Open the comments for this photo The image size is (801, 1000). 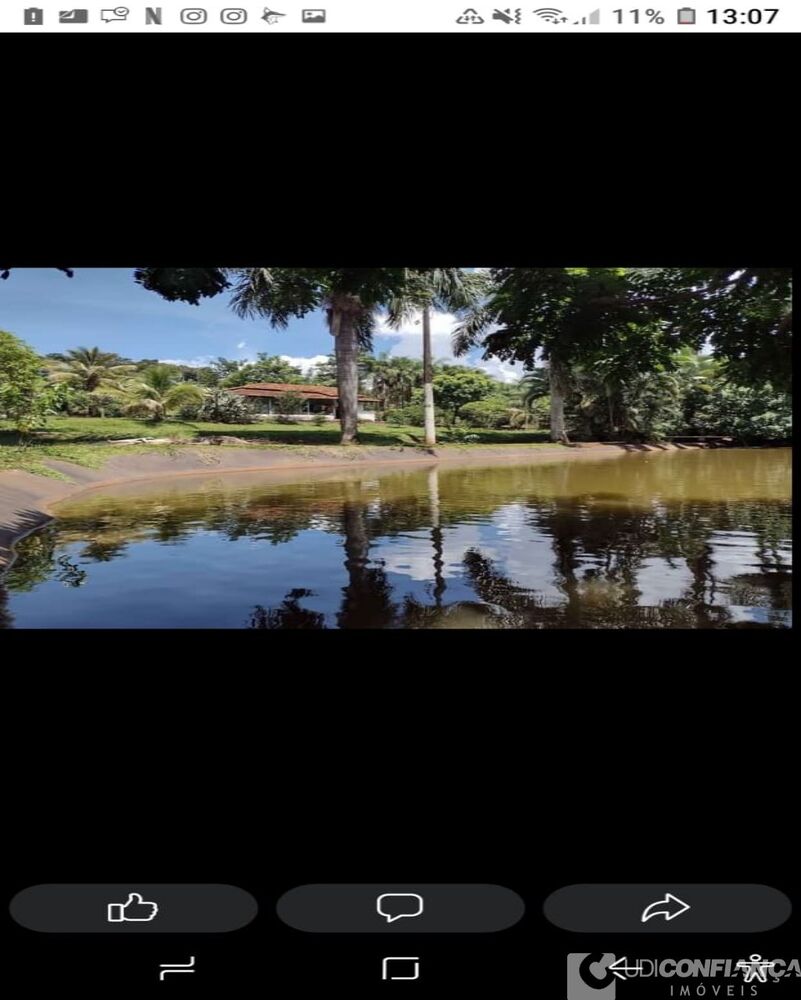(x=400, y=908)
